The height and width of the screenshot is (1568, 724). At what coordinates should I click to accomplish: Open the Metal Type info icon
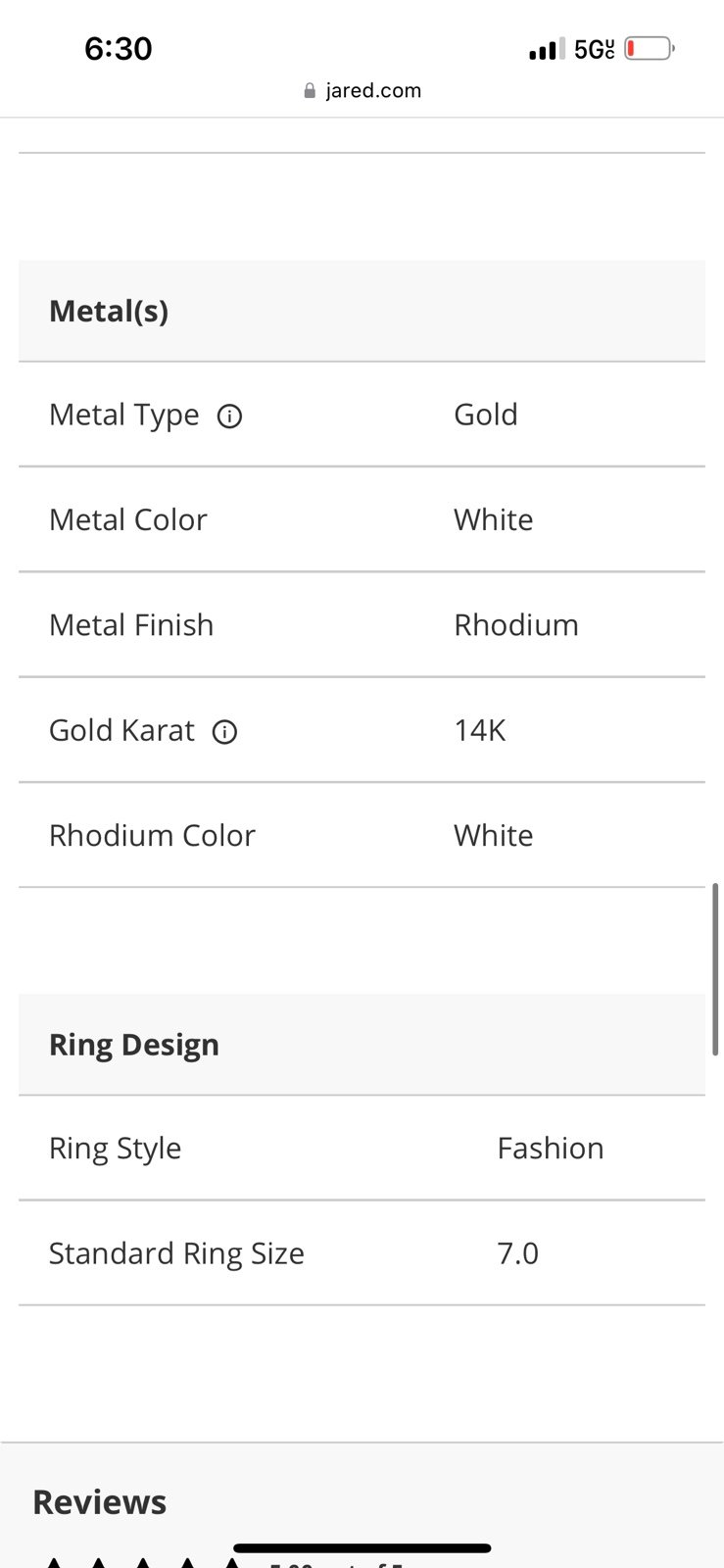click(229, 416)
